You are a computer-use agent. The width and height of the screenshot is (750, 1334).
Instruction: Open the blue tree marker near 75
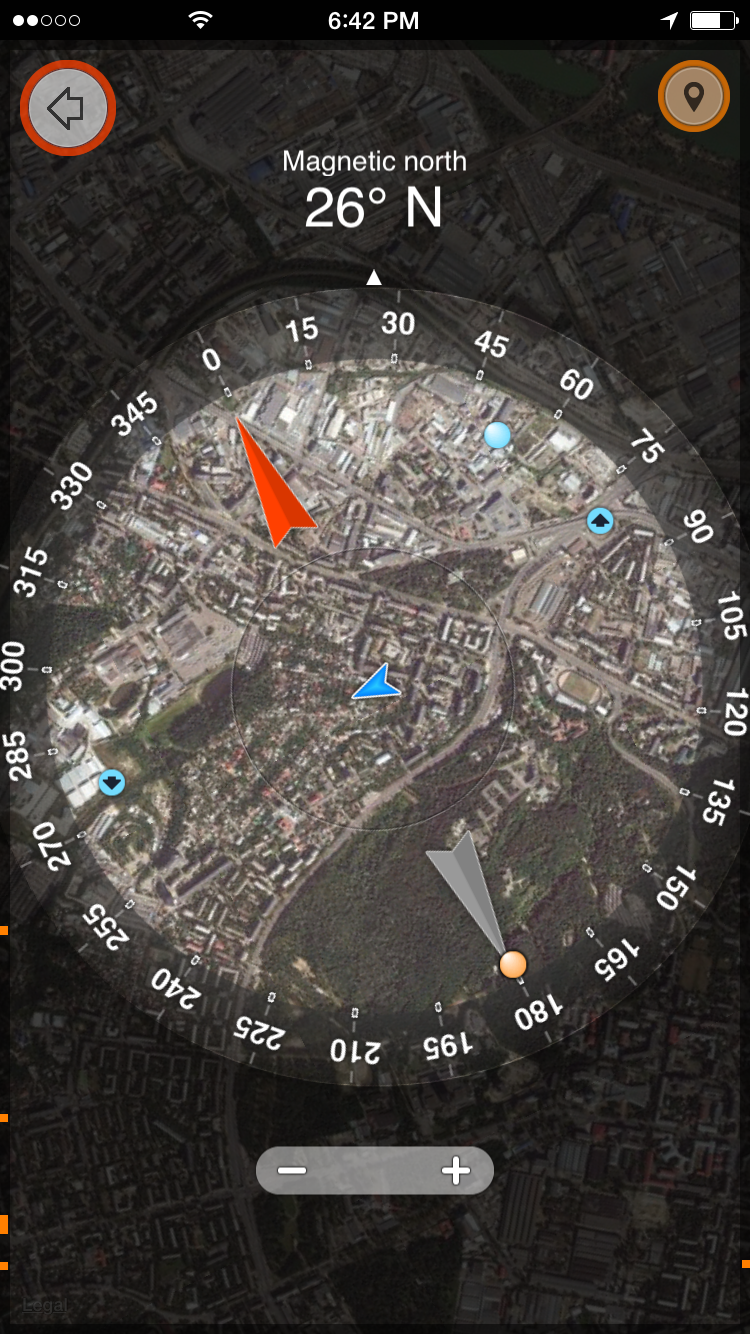600,520
